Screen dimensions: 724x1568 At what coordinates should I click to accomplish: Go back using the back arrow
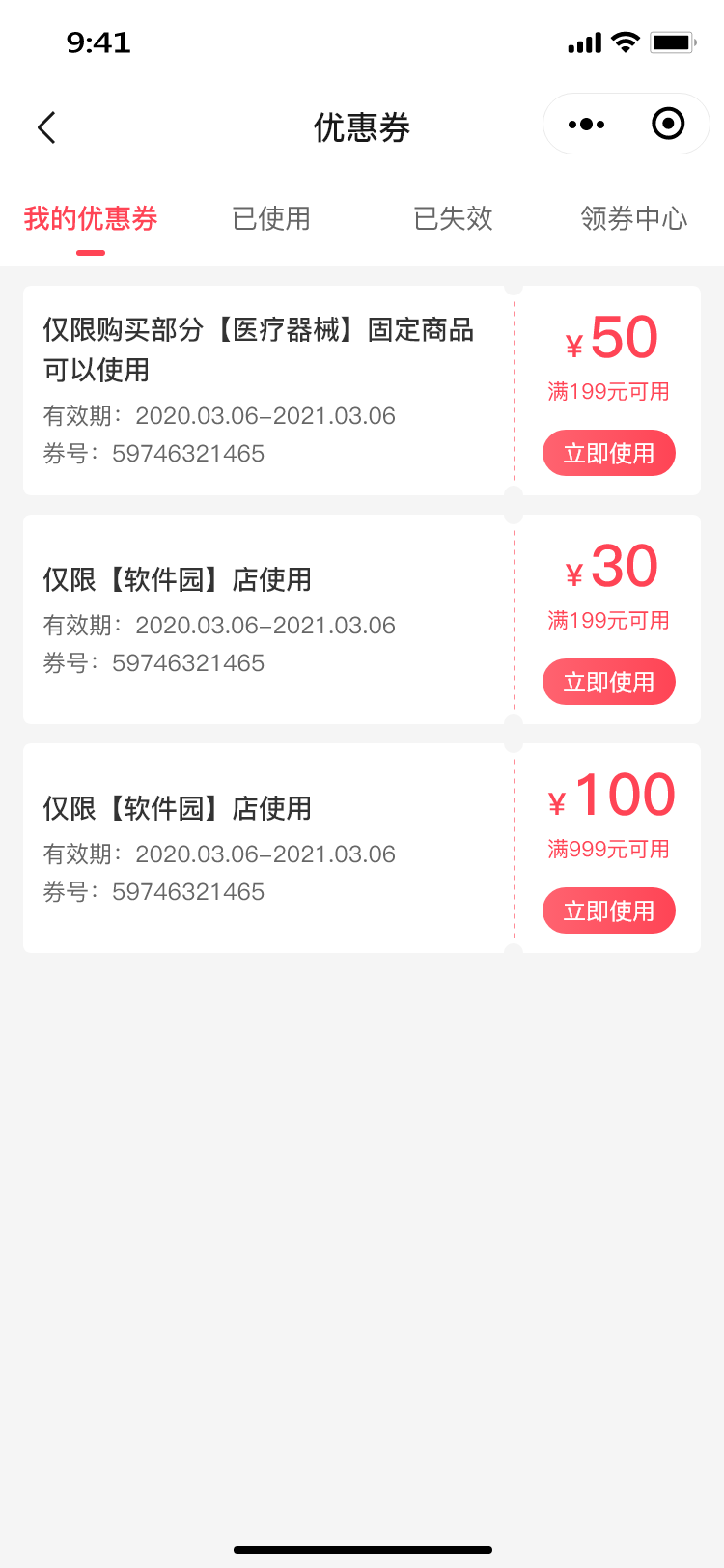point(46,127)
